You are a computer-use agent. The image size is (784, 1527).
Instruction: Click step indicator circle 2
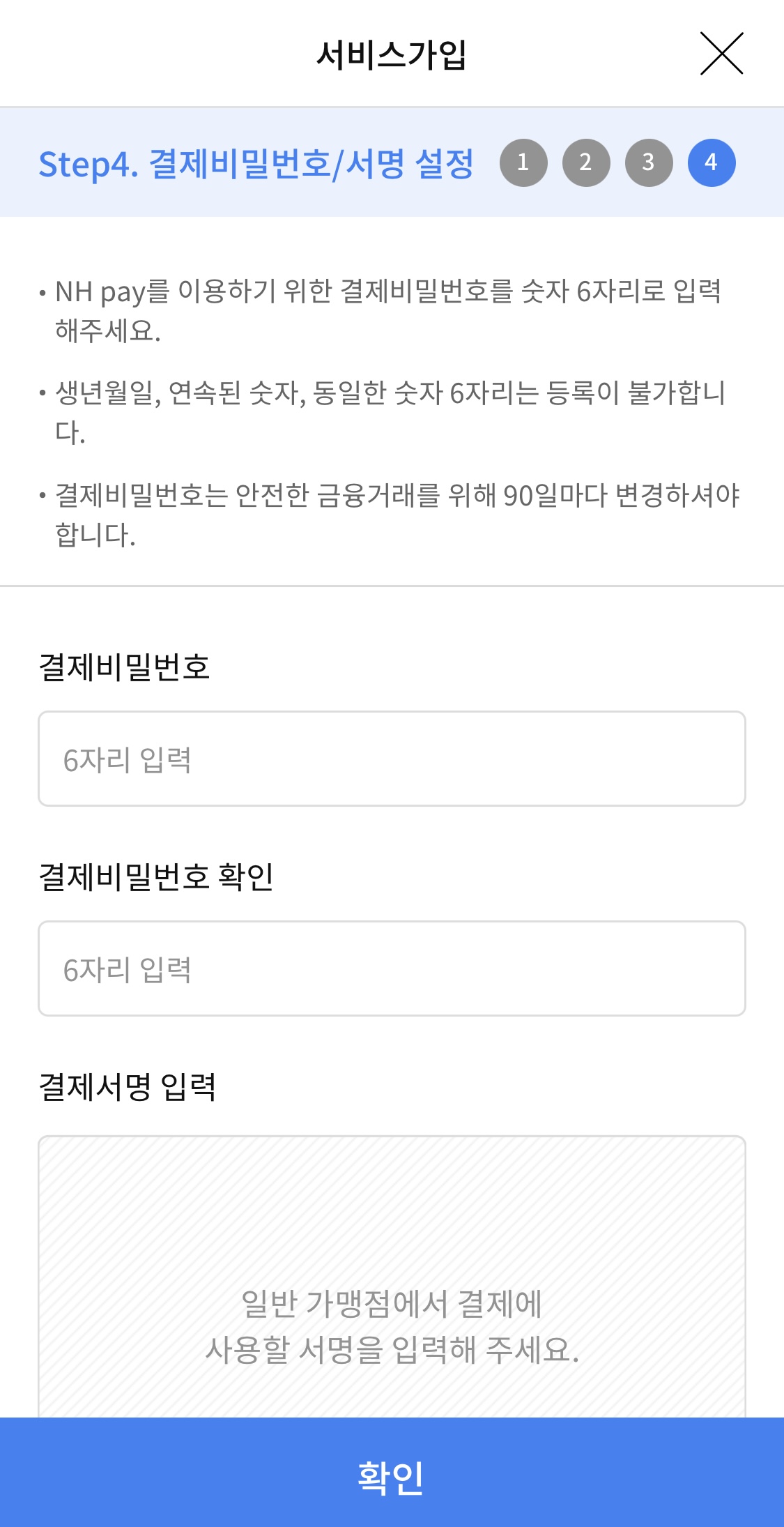coord(586,163)
